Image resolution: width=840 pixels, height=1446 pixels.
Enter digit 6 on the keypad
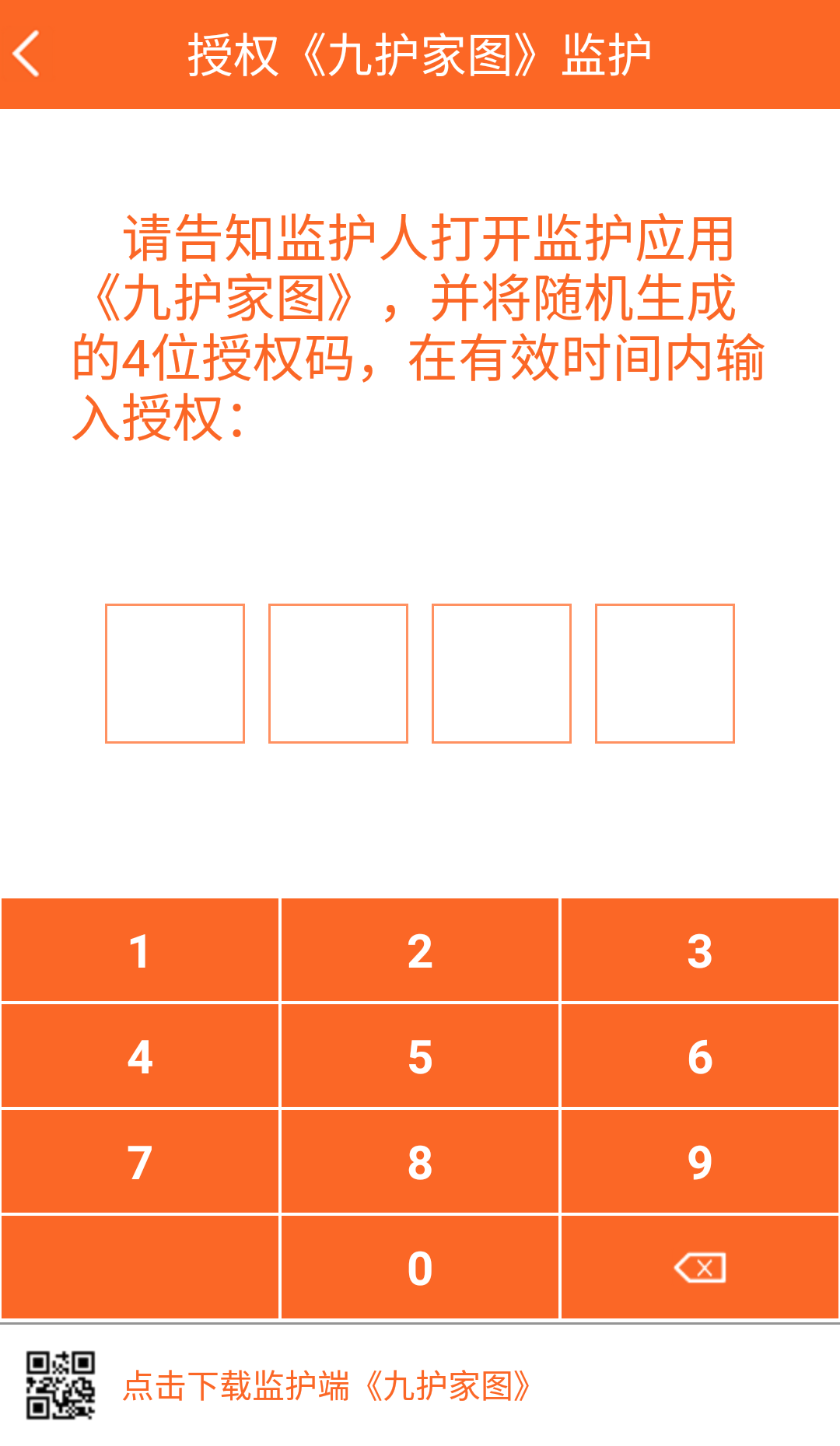point(700,1056)
